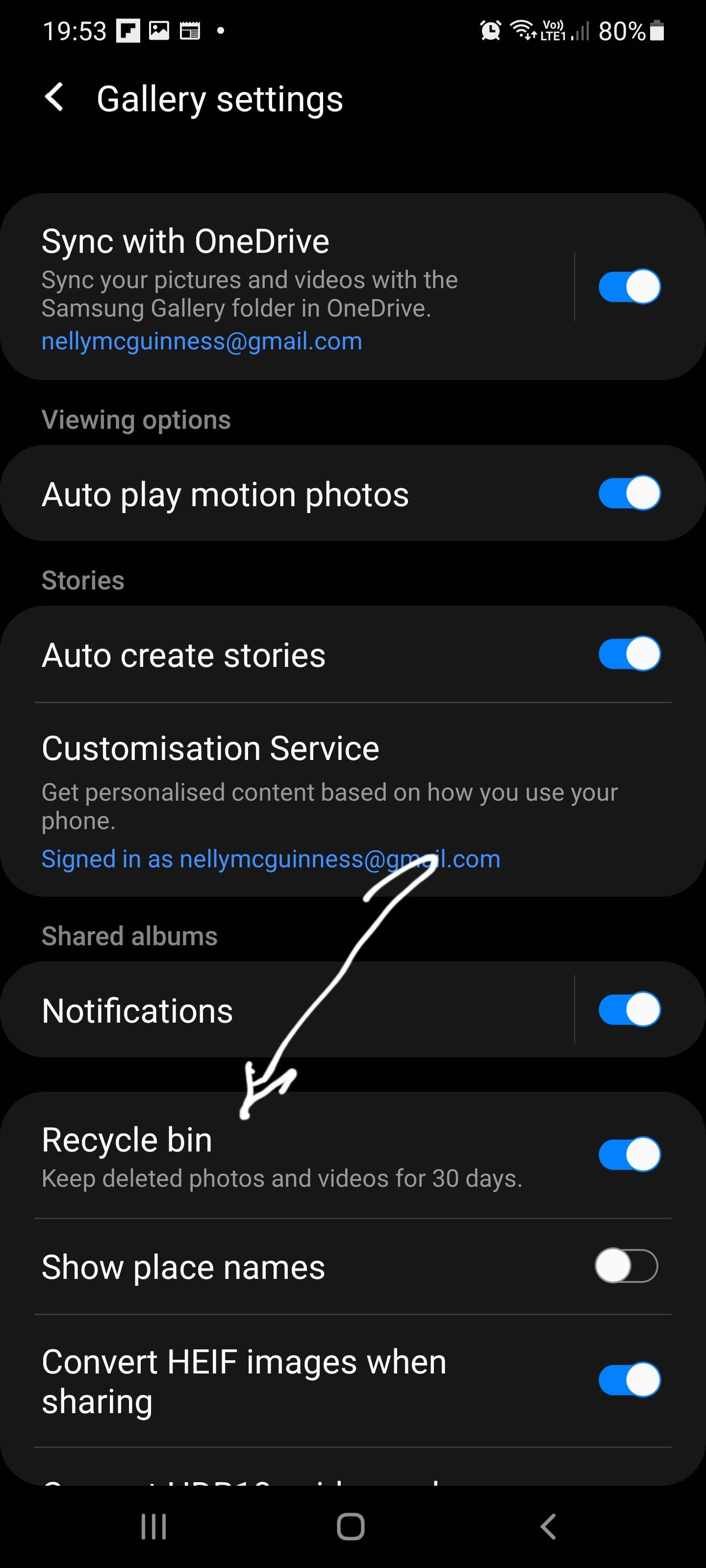Disable Auto play motion photos
The height and width of the screenshot is (1568, 706).
629,493
